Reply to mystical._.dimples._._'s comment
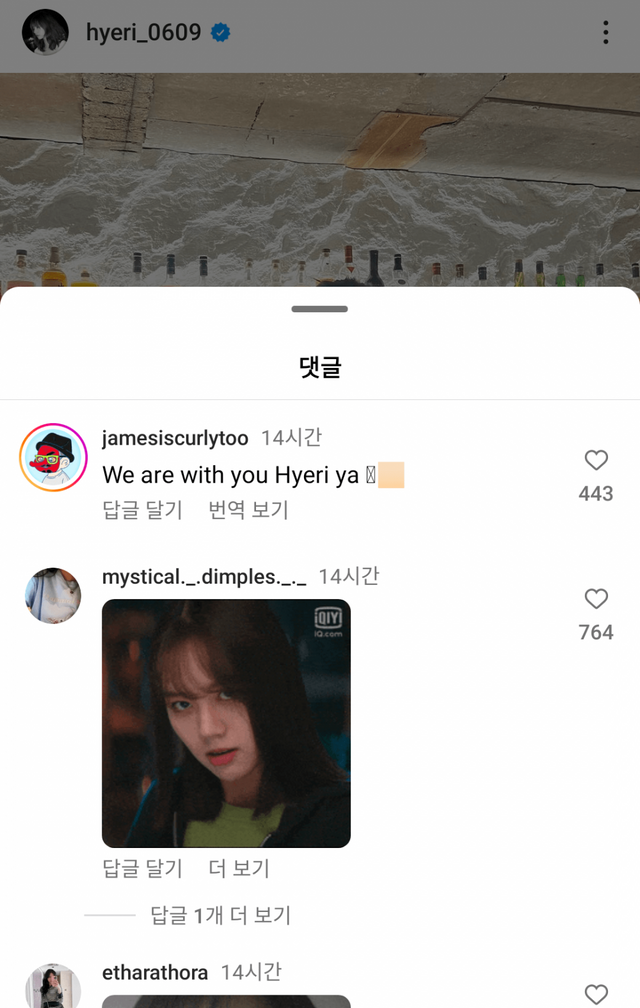 click(142, 869)
